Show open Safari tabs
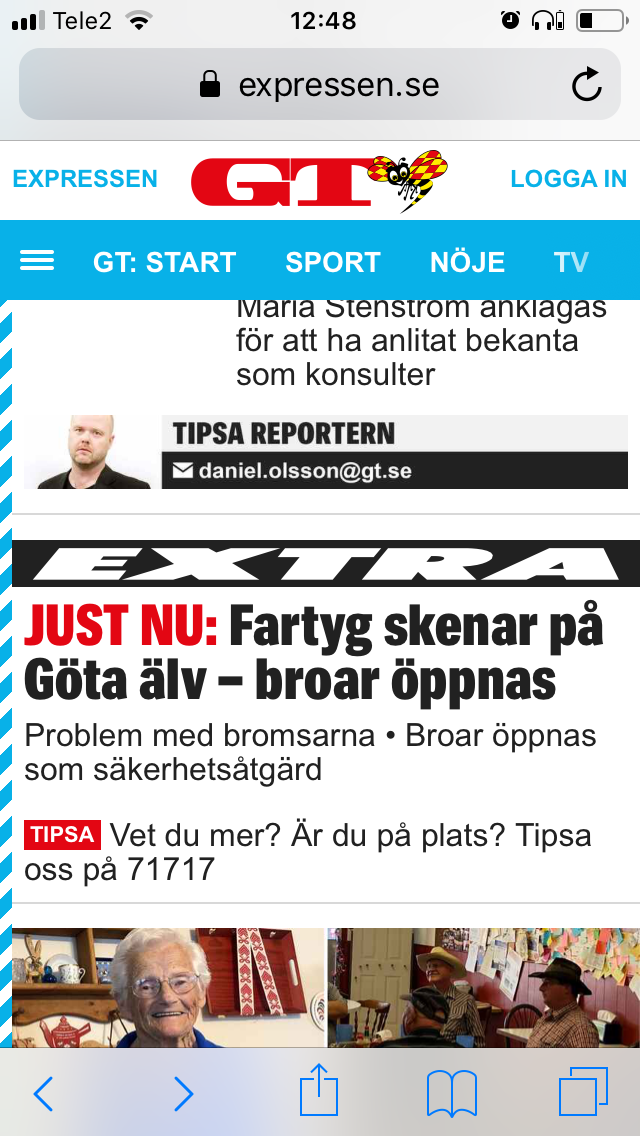 tap(583, 1092)
